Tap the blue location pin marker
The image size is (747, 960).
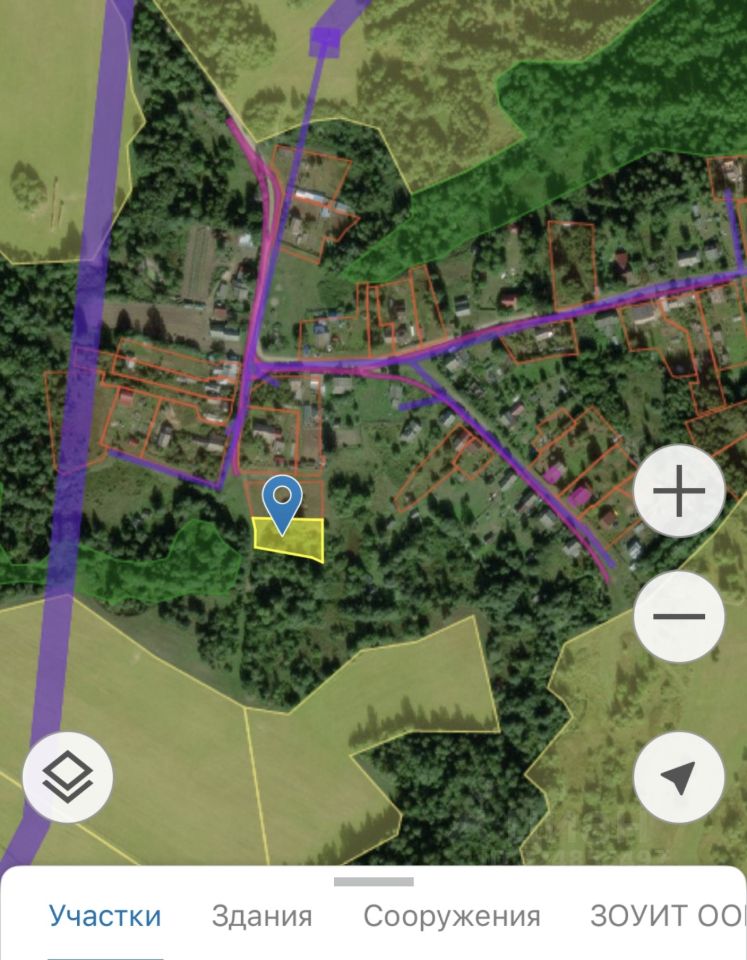click(x=284, y=502)
